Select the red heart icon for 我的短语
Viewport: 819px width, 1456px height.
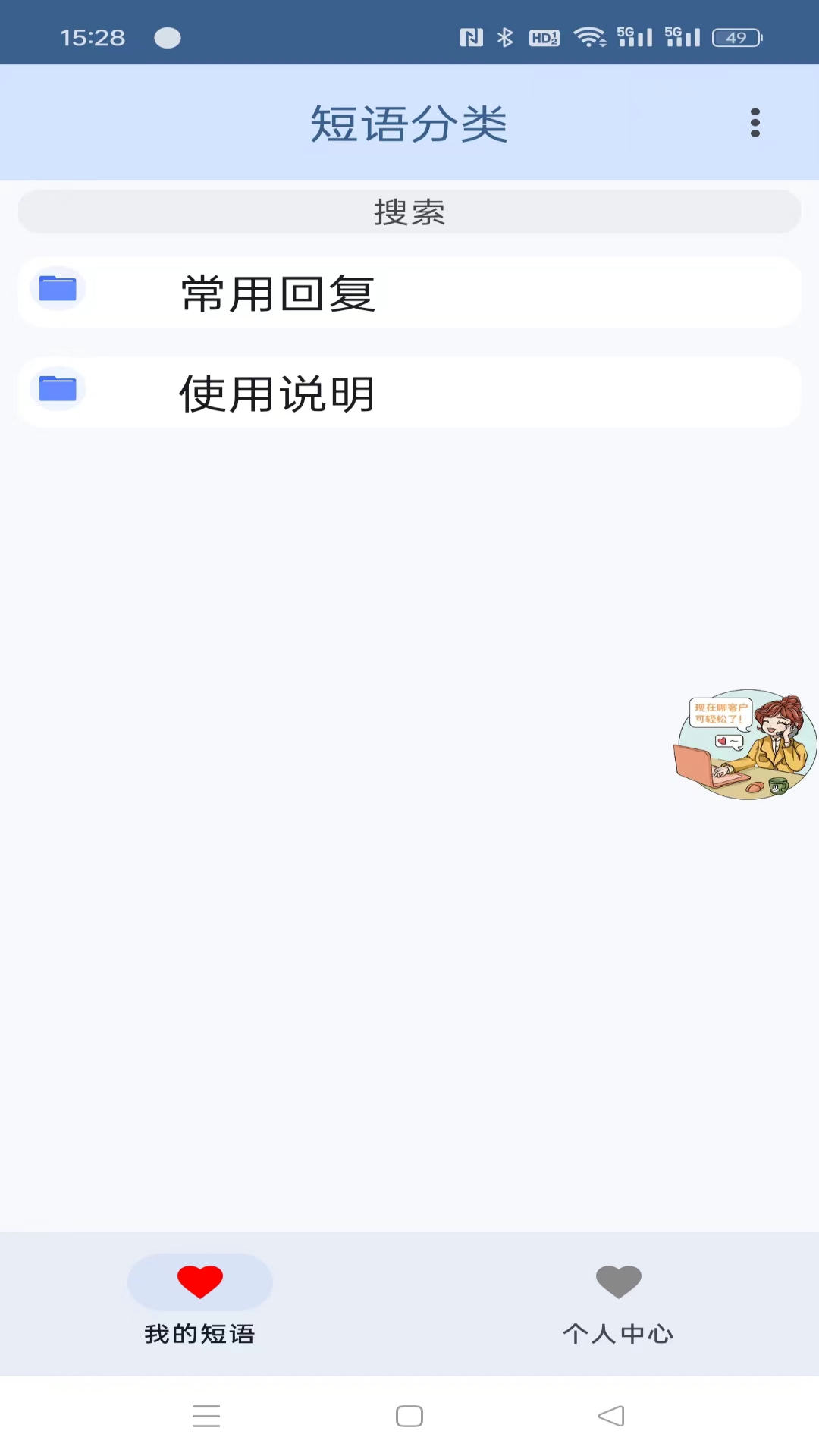coord(199,1280)
